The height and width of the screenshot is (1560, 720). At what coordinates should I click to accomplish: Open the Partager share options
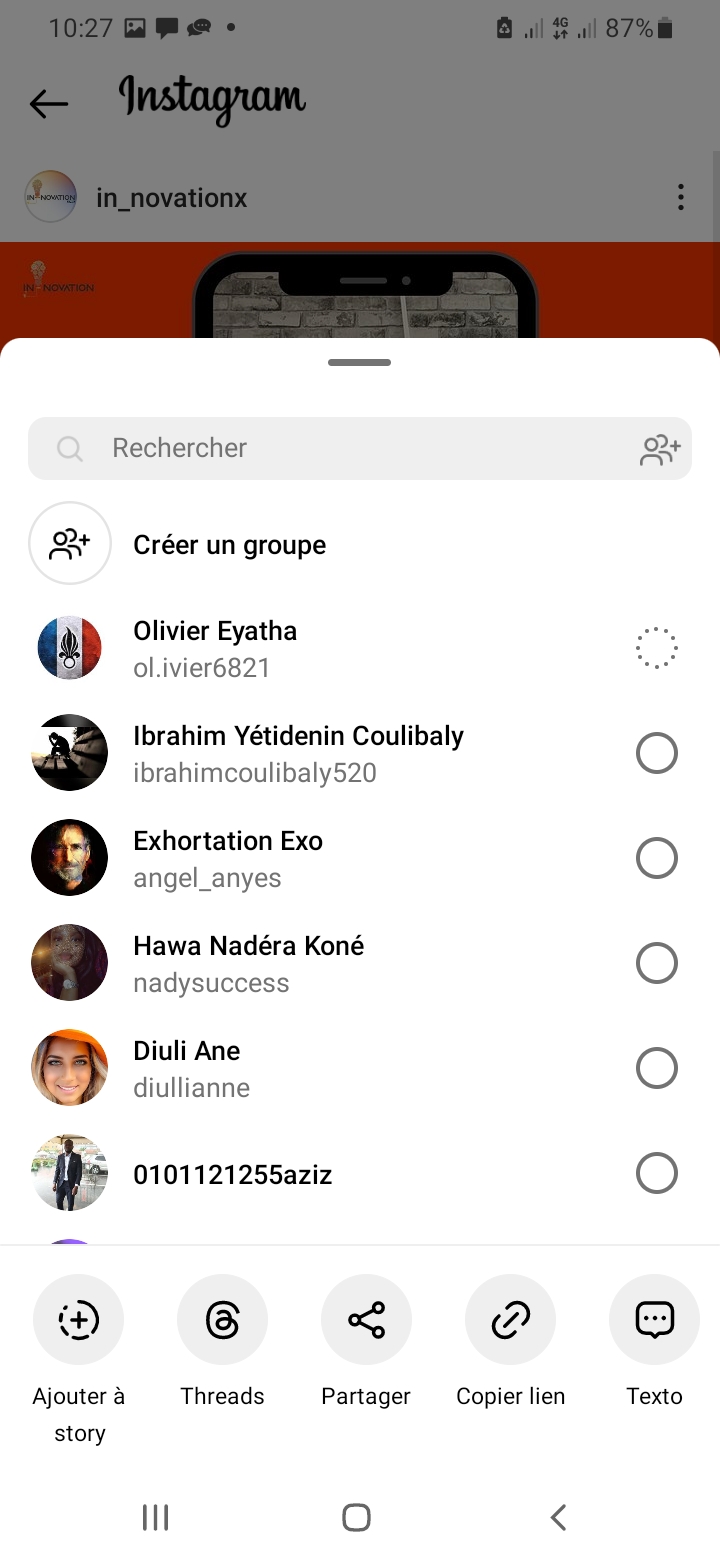coord(366,1320)
